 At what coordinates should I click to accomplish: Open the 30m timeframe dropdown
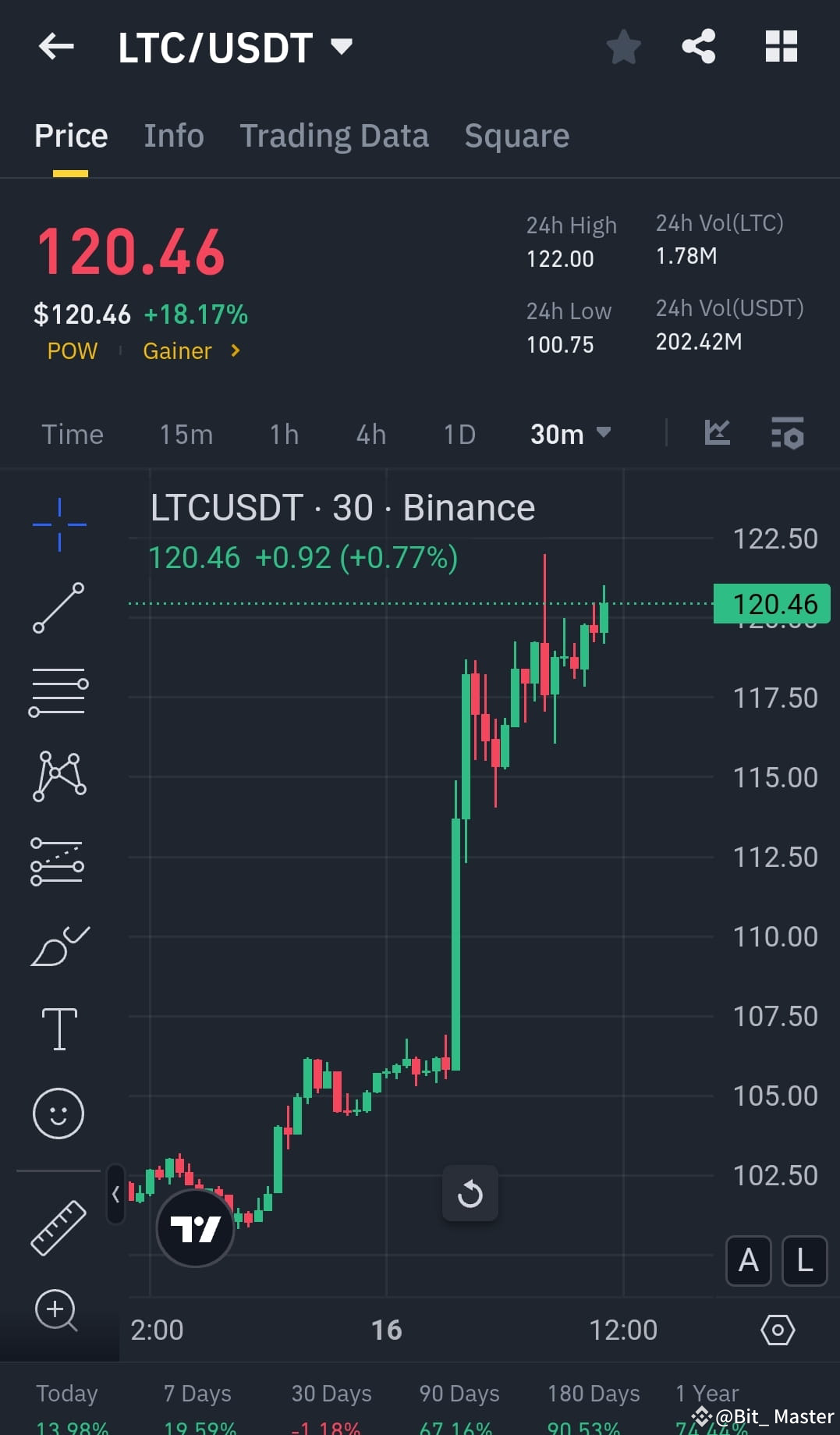[x=570, y=434]
